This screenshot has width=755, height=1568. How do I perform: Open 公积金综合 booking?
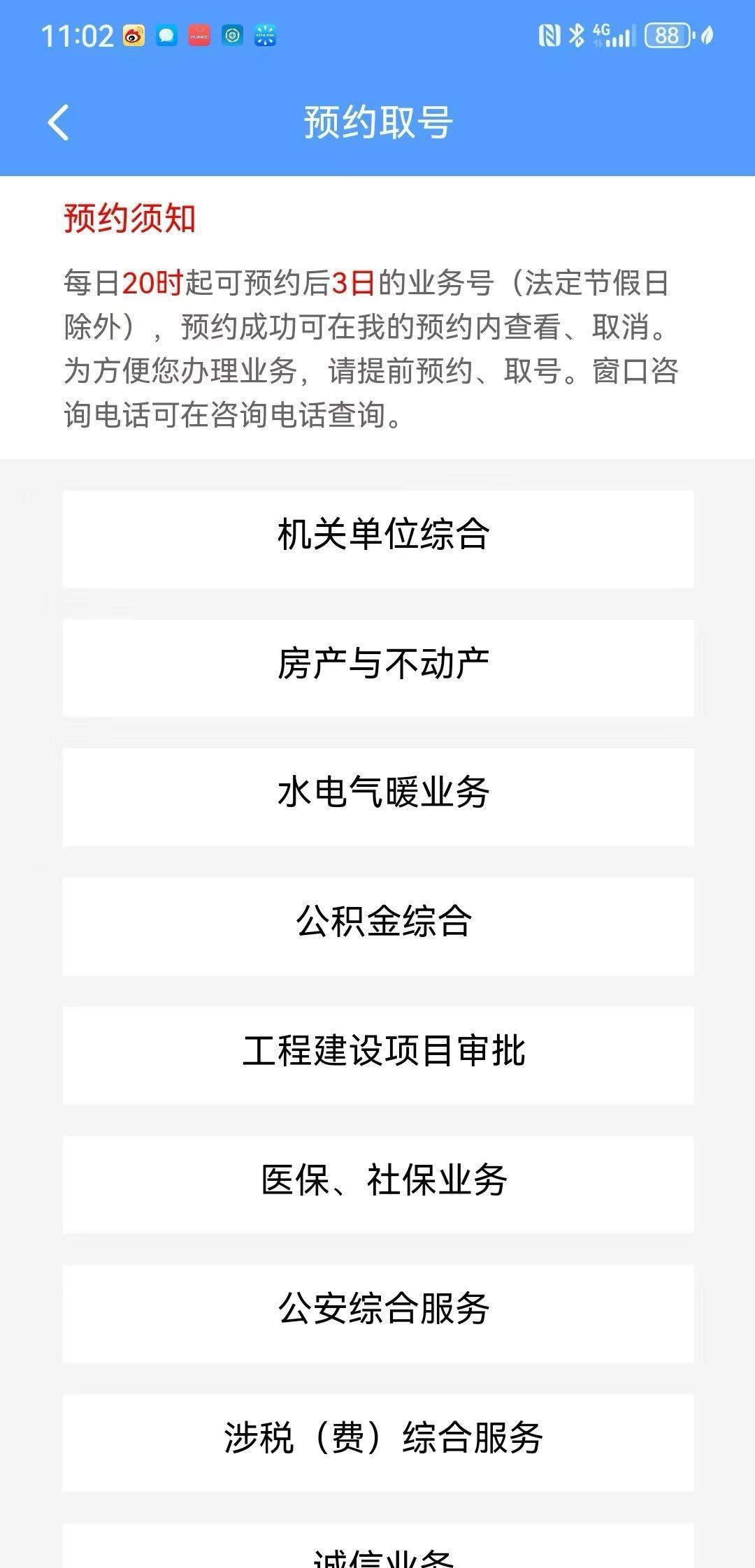pos(378,927)
